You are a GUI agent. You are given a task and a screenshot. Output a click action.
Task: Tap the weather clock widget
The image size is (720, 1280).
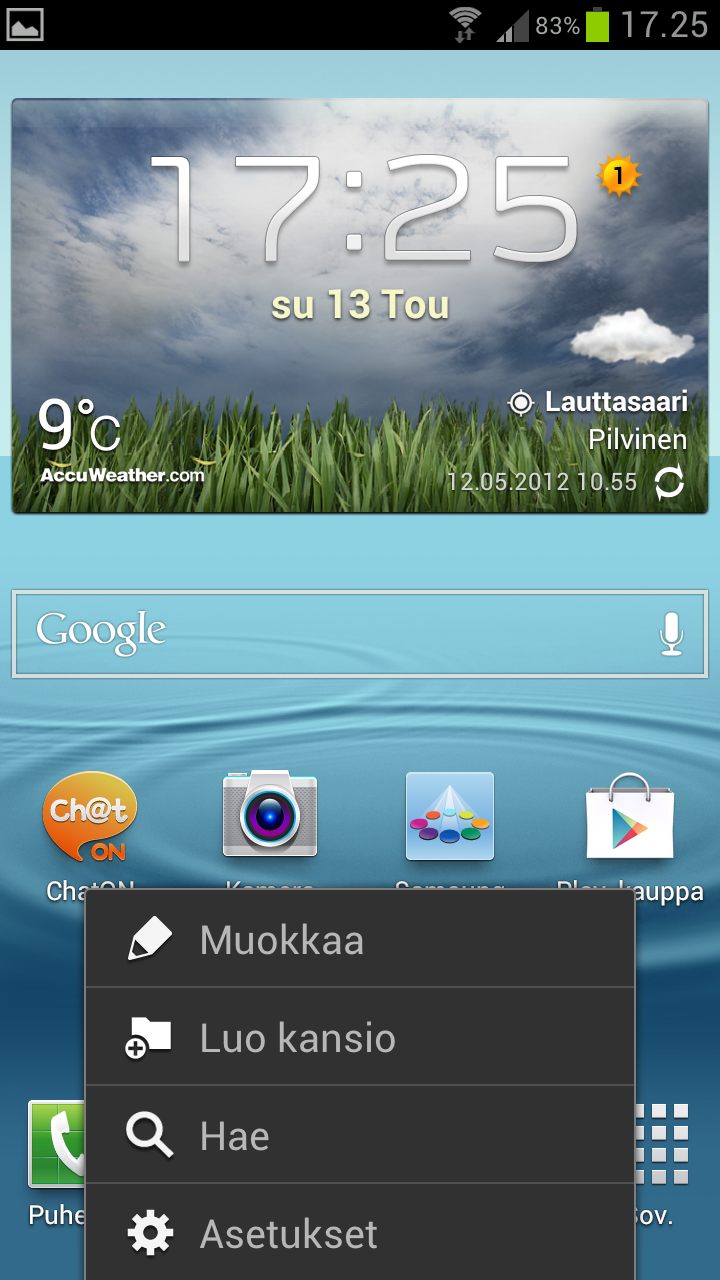click(360, 305)
